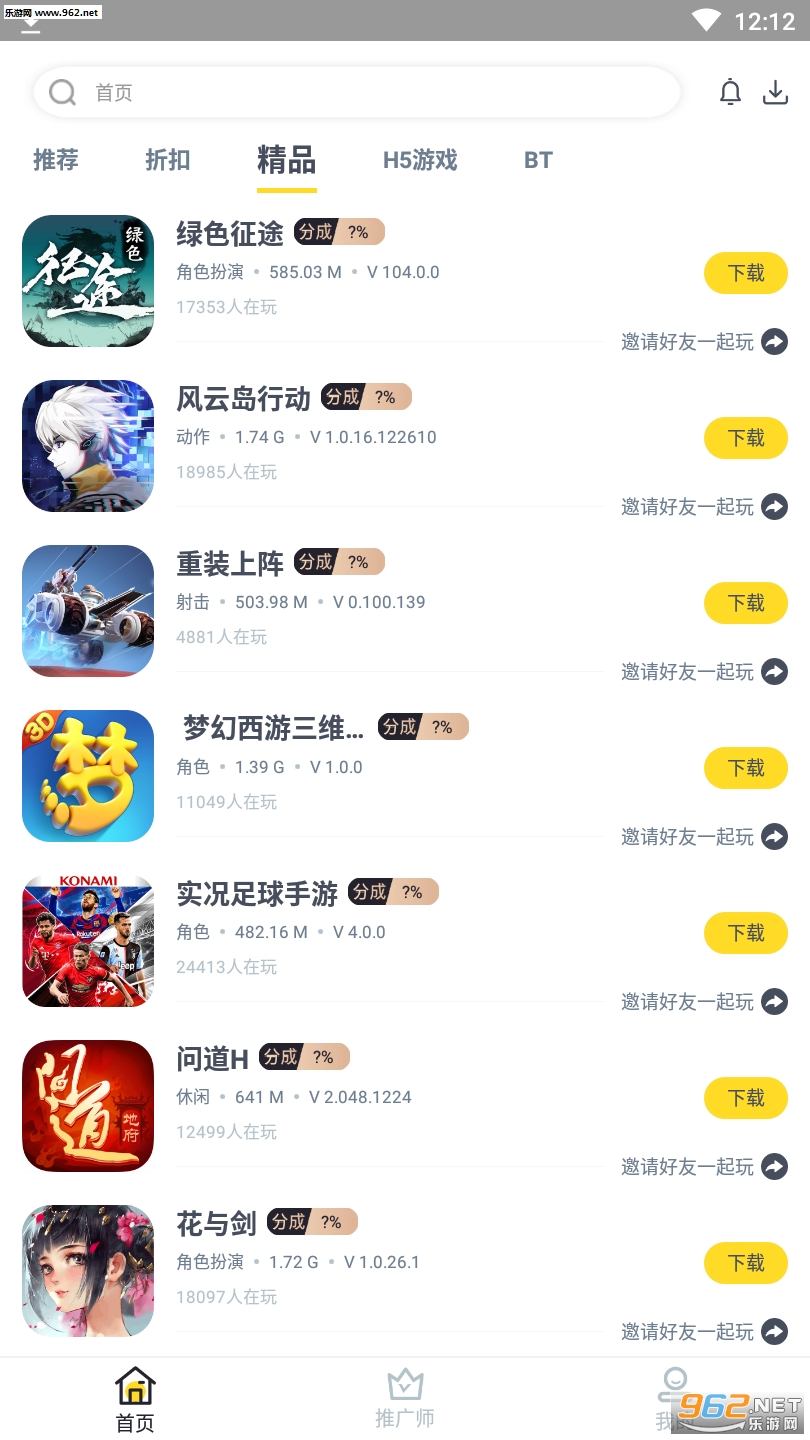
Task: Open the 风云岛行动 game icon
Action: (x=88, y=446)
